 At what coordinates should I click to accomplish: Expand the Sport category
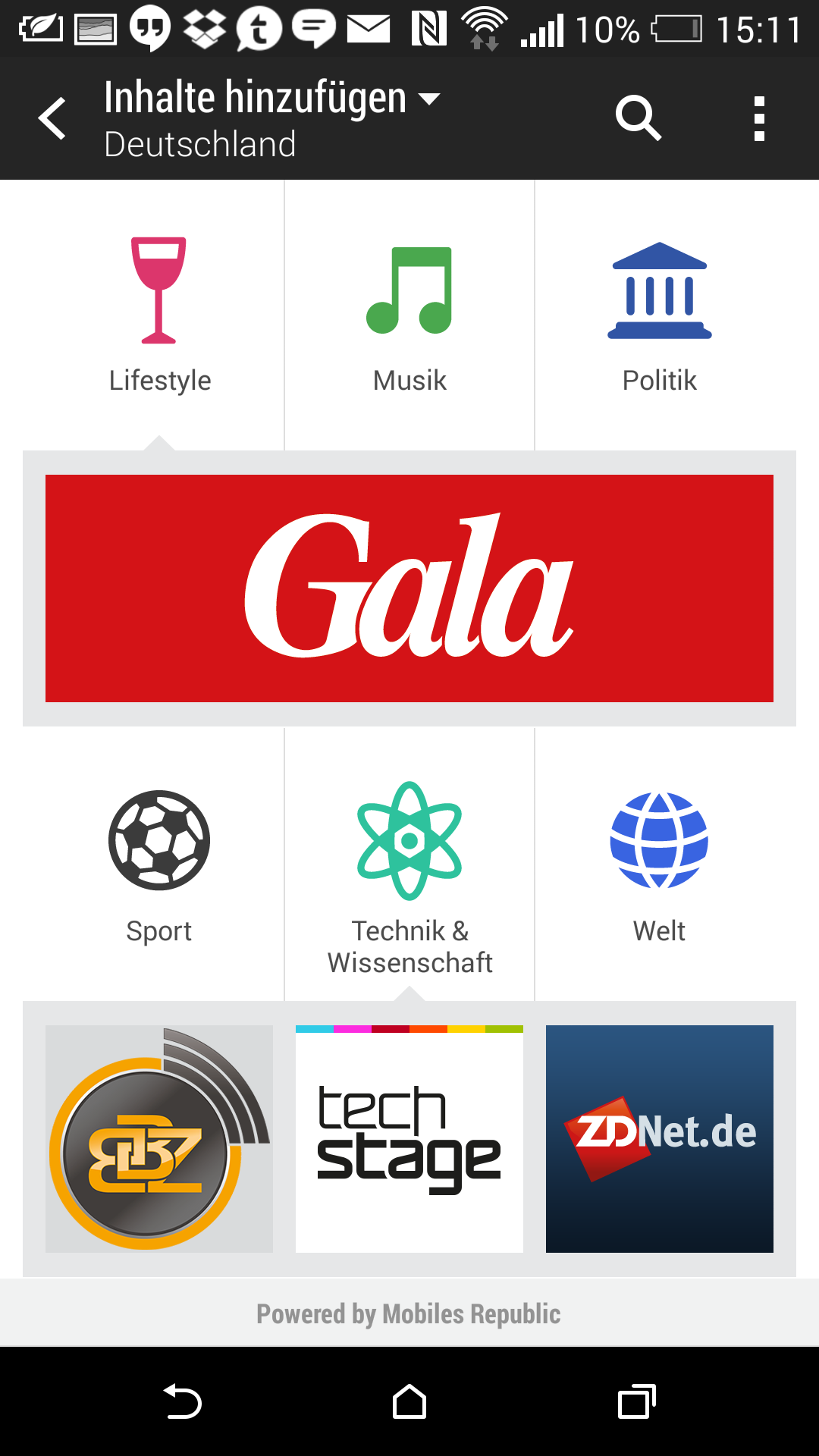[x=159, y=864]
